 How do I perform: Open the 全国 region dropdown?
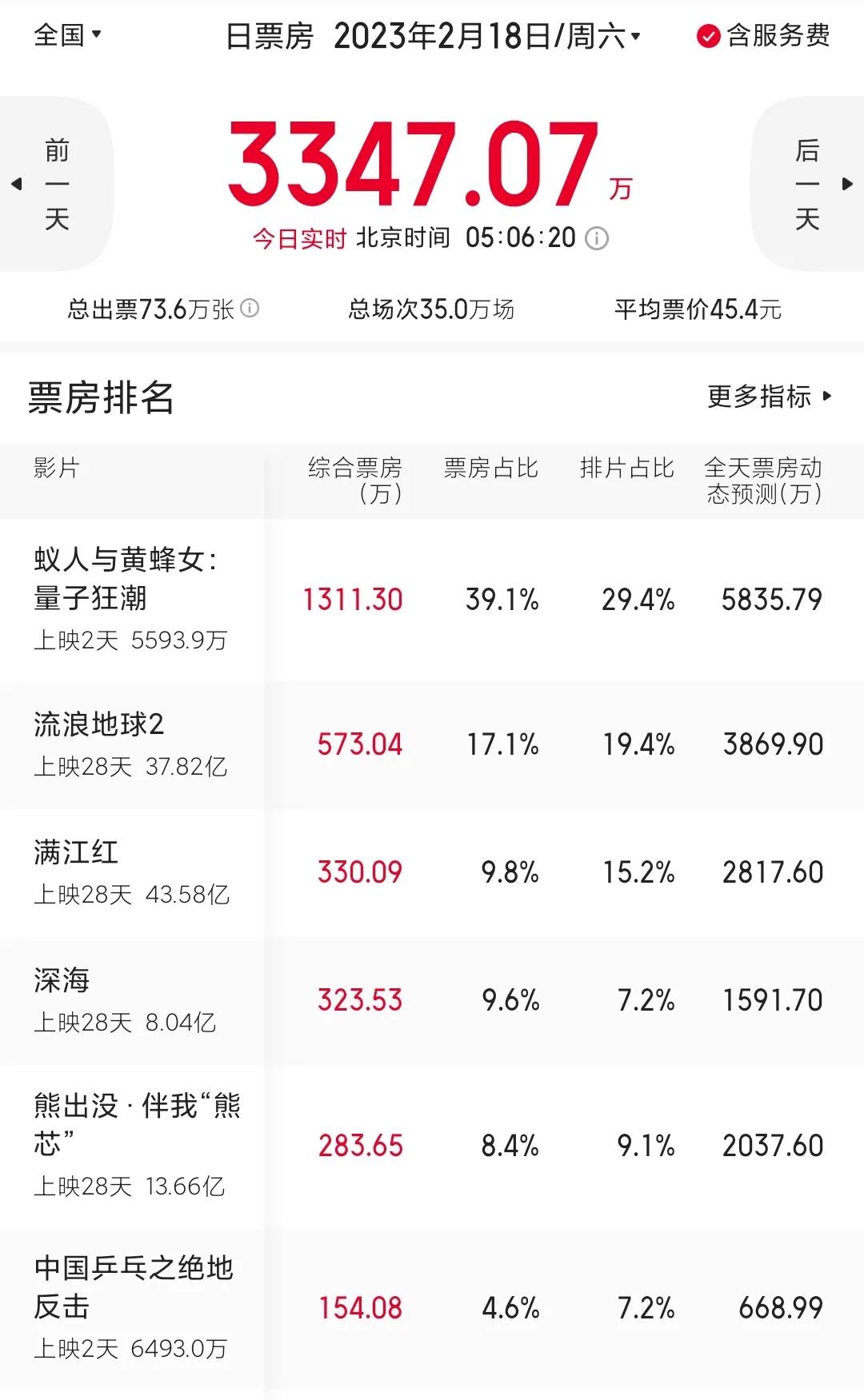(67, 35)
